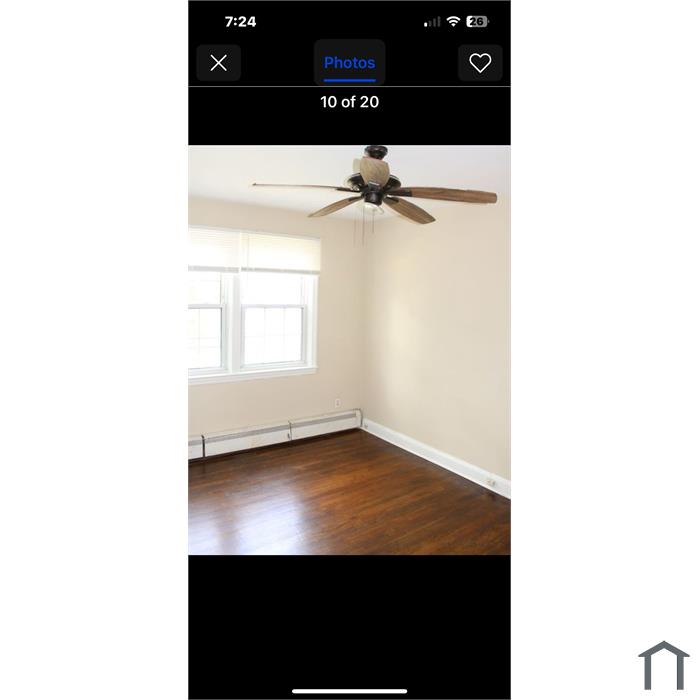Save this listing with the heart icon
Screen dimensions: 700x700
[x=480, y=63]
